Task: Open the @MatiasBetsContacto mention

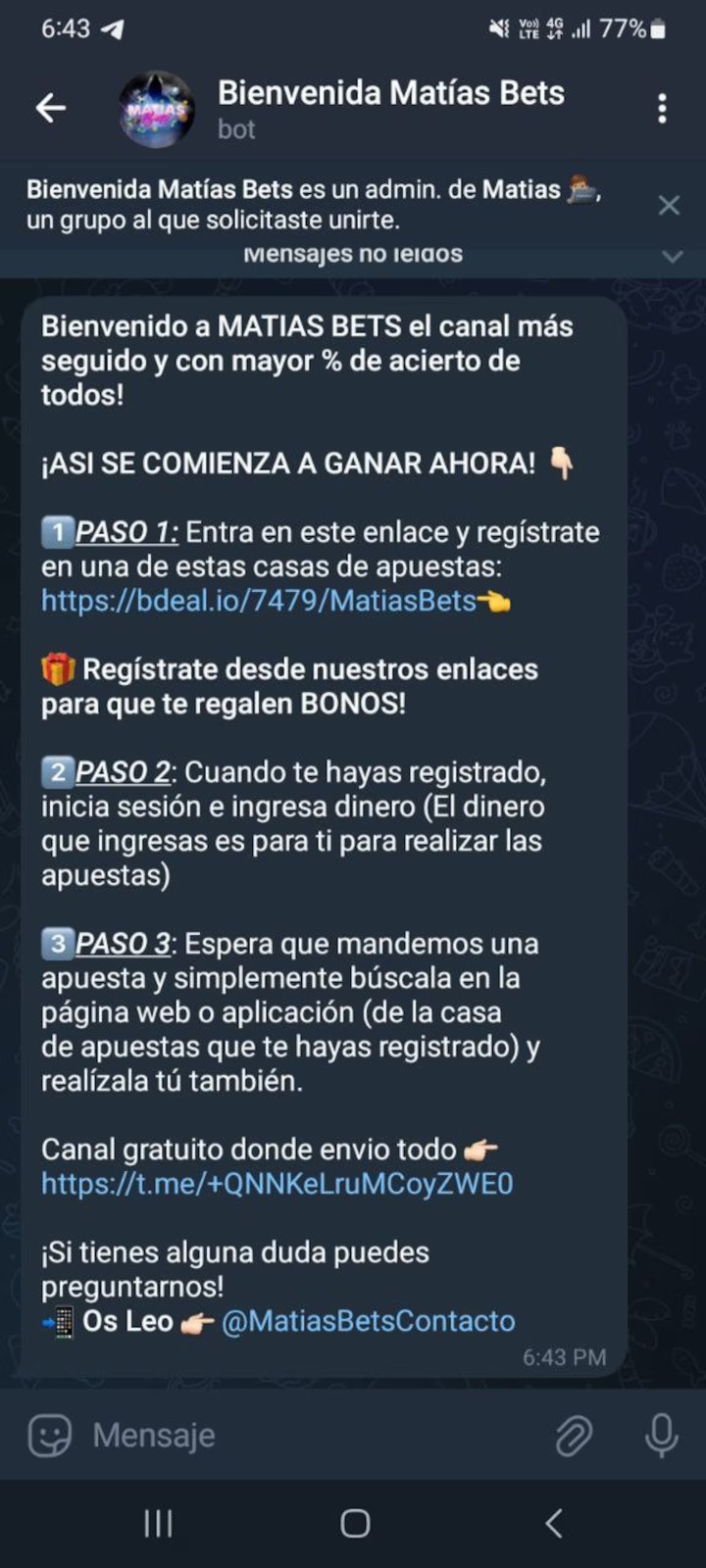Action: coord(368,1321)
